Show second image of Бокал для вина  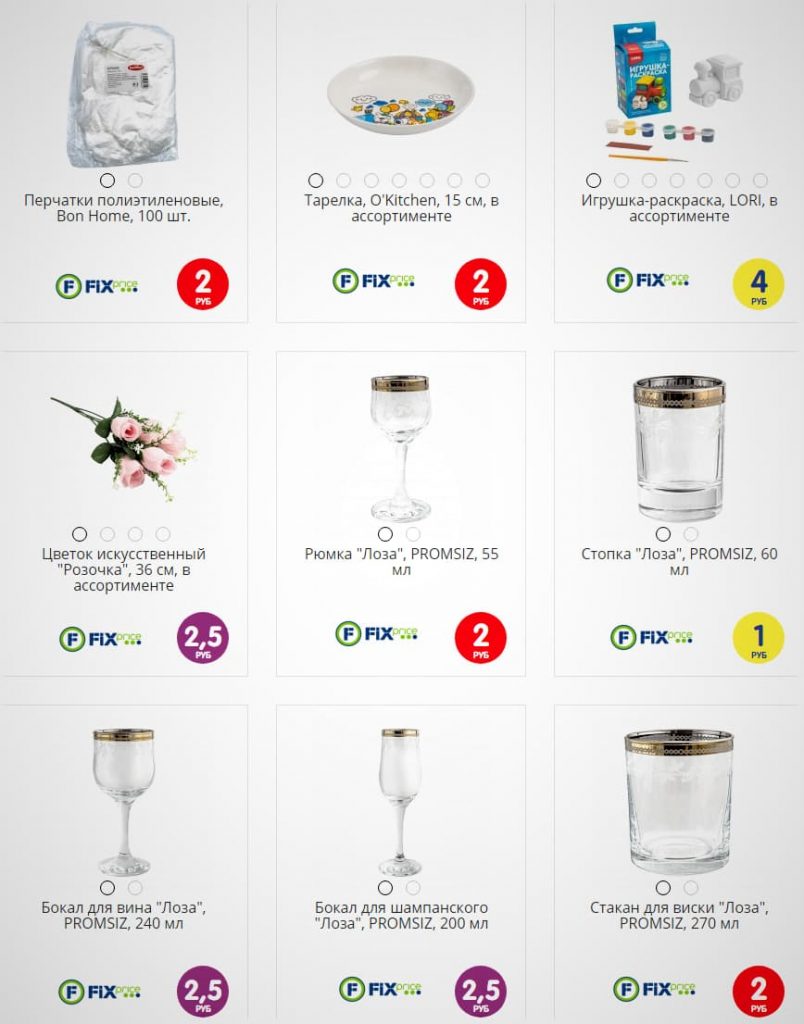click(135, 888)
